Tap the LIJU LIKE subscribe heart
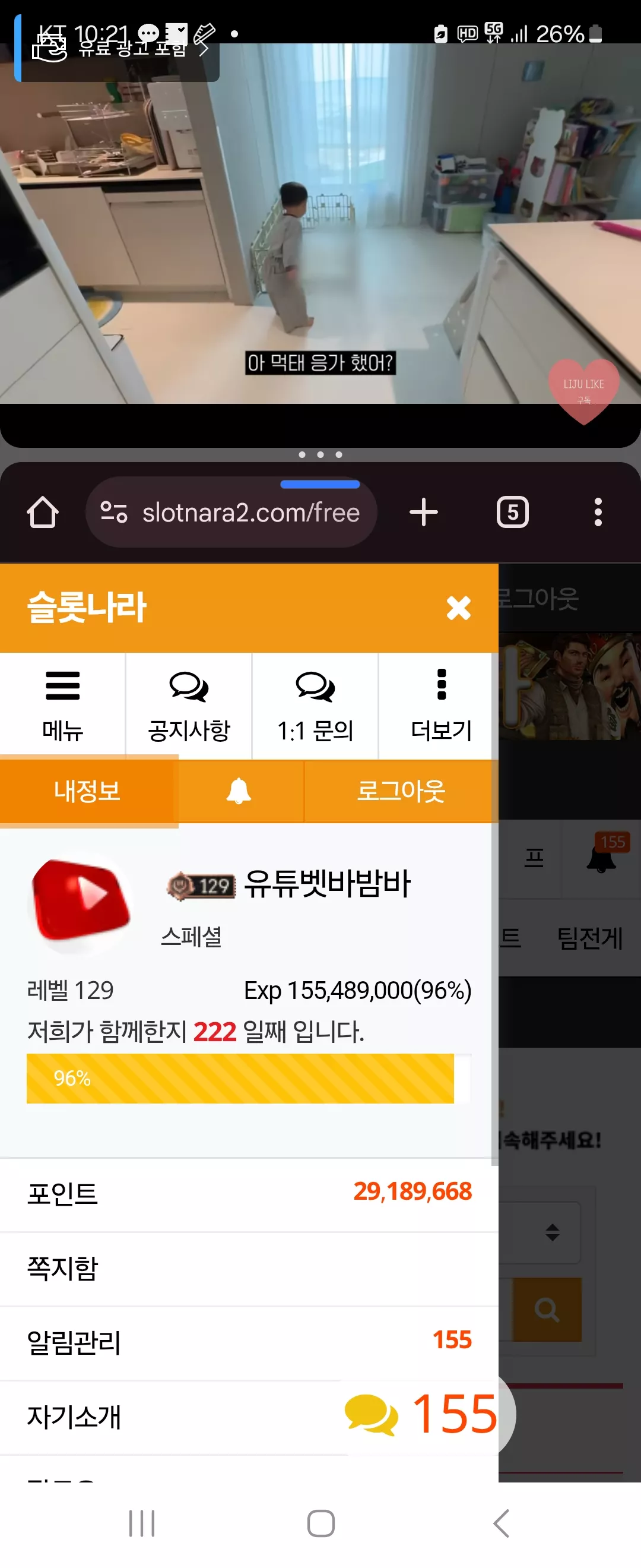 pos(584,391)
